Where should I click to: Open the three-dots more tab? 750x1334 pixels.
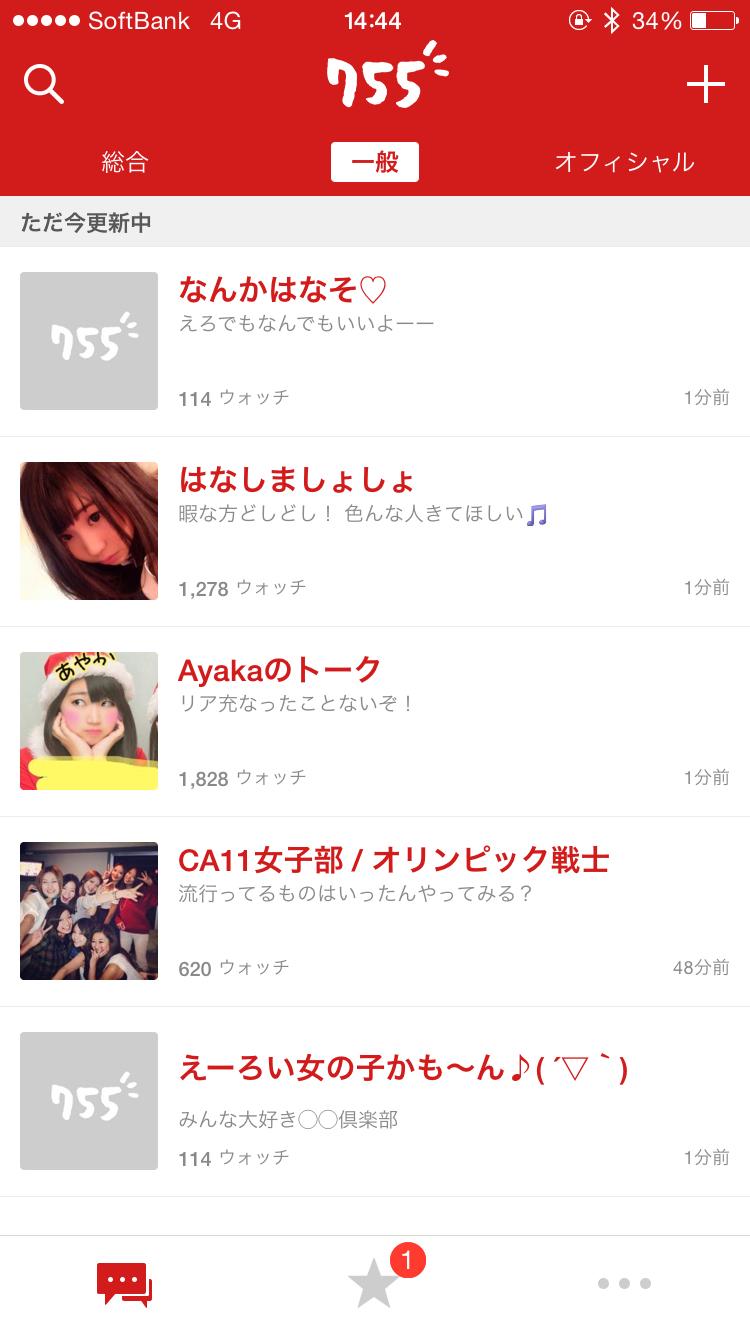pos(624,1284)
